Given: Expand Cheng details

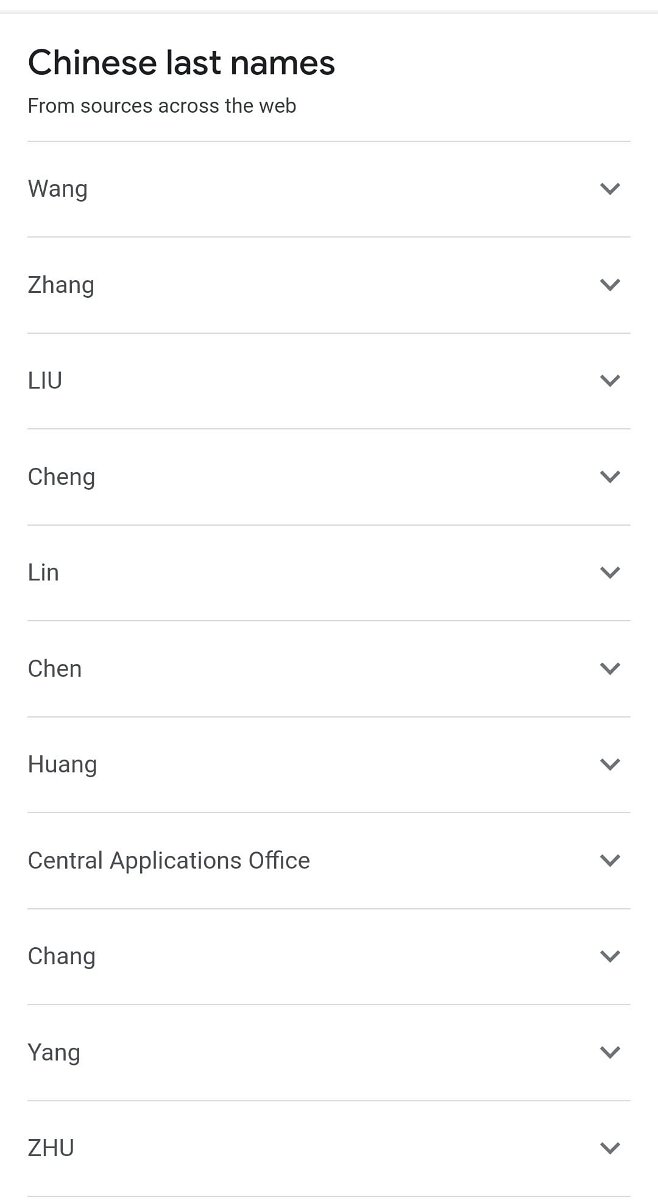Looking at the screenshot, I should [609, 477].
